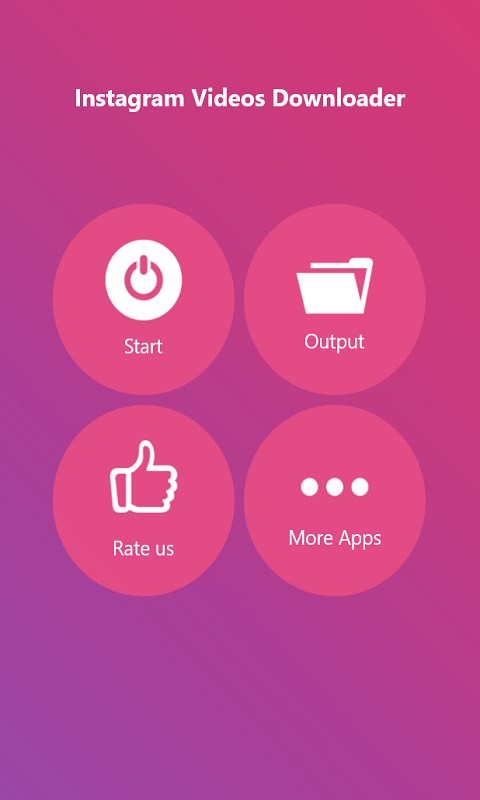Tap the Start power button

click(x=143, y=299)
